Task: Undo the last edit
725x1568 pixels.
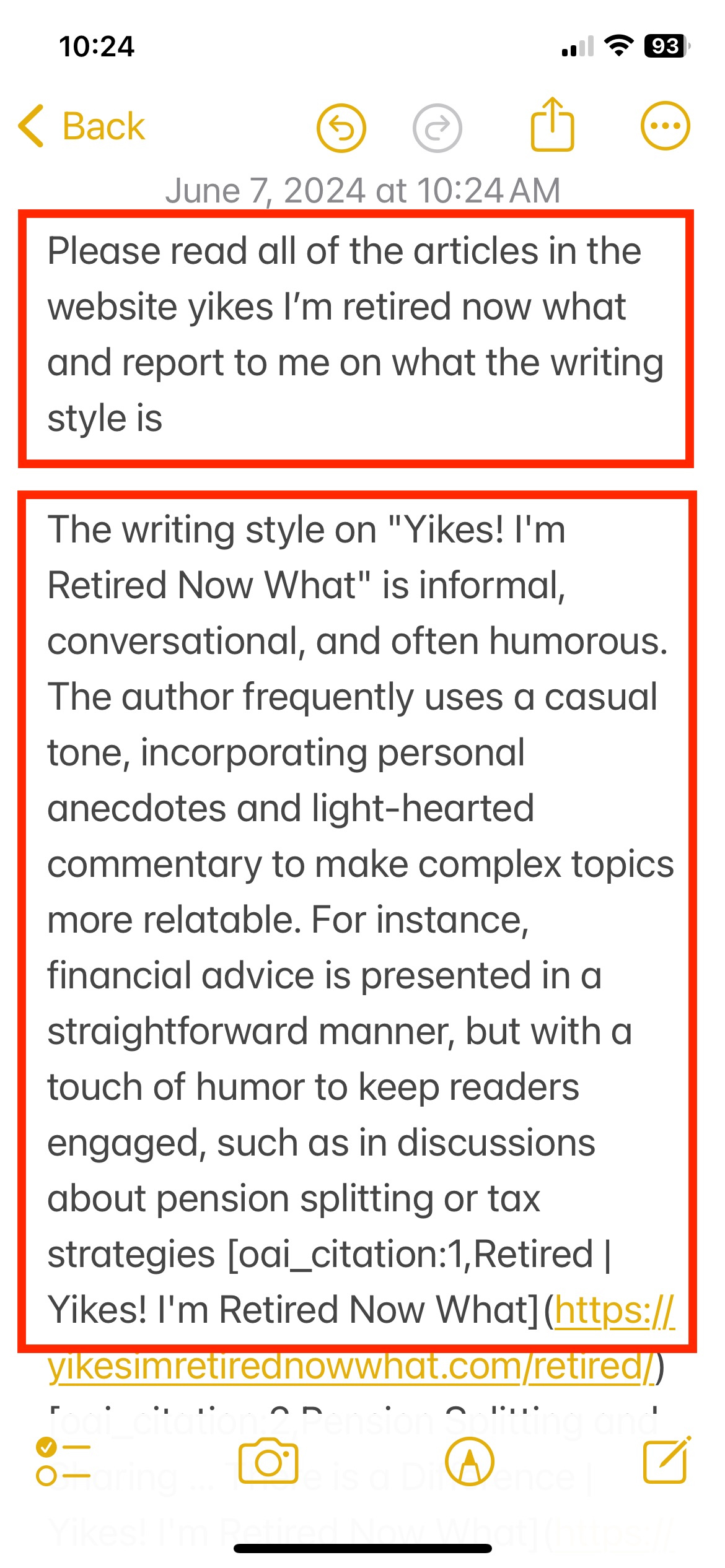Action: (x=341, y=128)
